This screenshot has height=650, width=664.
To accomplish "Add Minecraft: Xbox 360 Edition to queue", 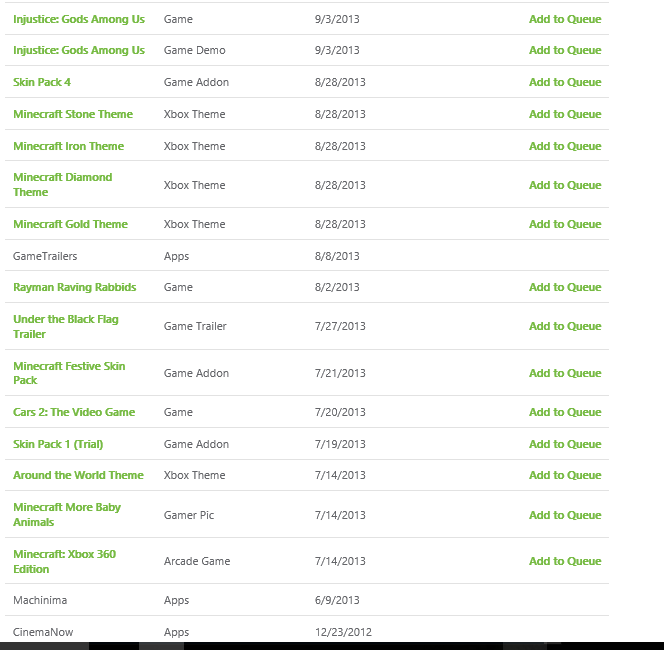I will pyautogui.click(x=564, y=561).
